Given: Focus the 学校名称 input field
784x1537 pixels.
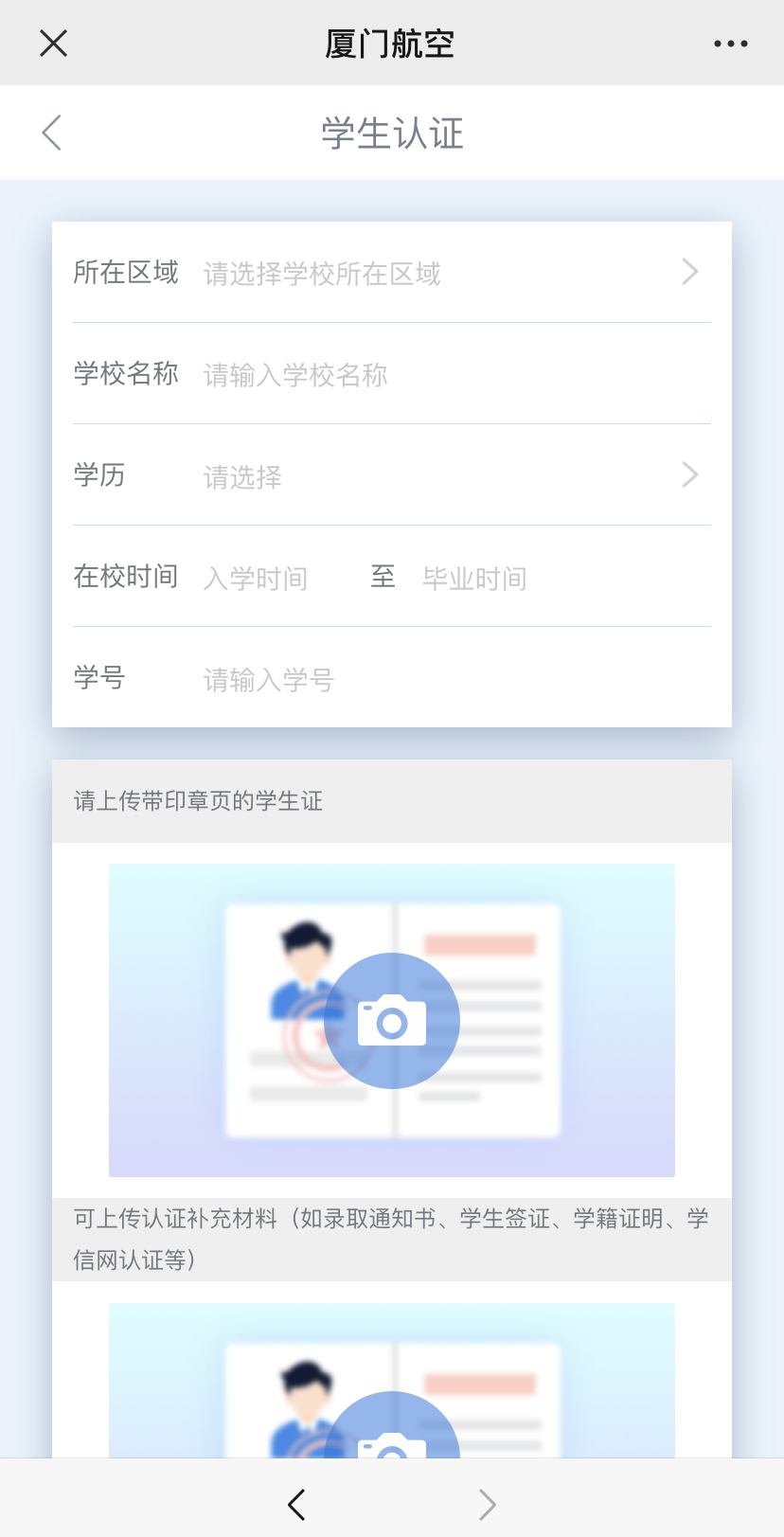Looking at the screenshot, I should pos(445,375).
